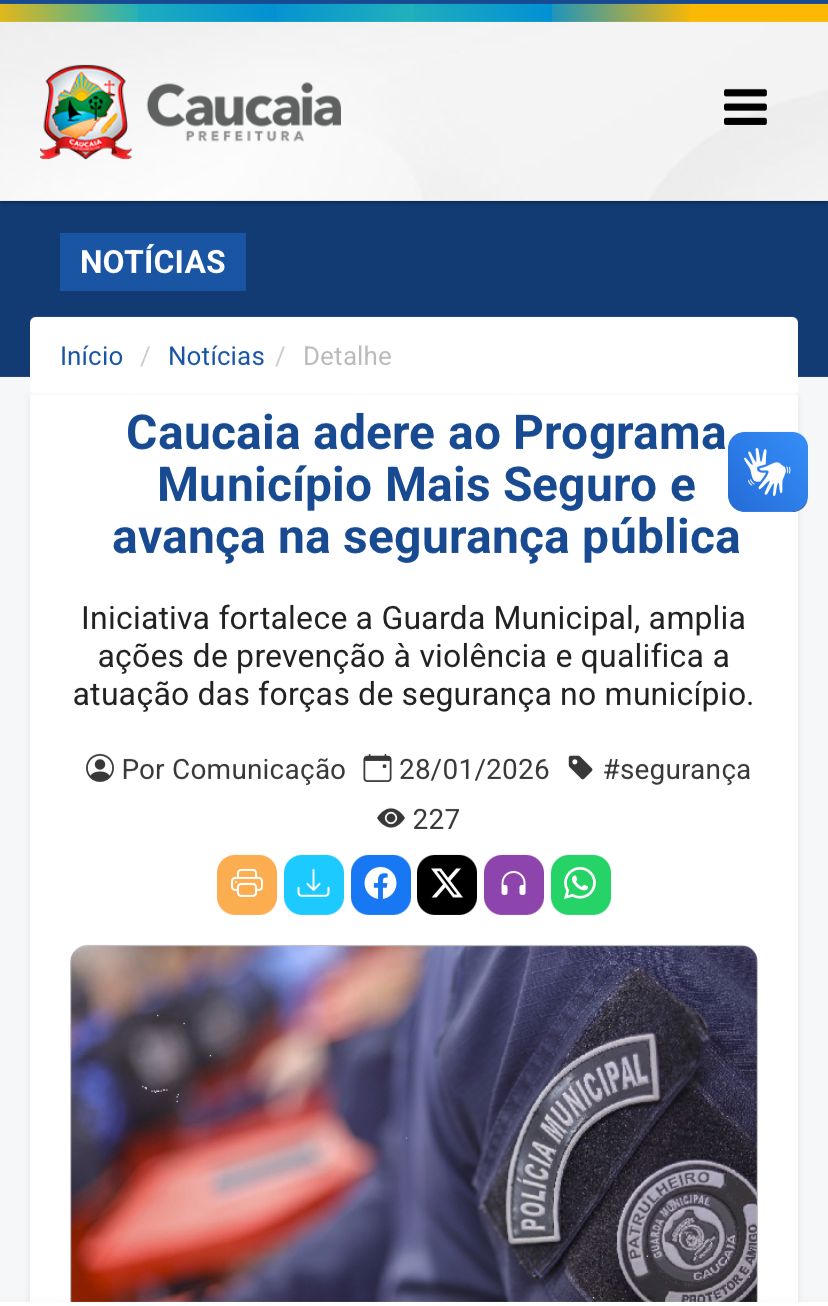This screenshot has width=828, height=1306.
Task: Tap the Caucaia Prefeitura logo
Action: click(x=191, y=111)
